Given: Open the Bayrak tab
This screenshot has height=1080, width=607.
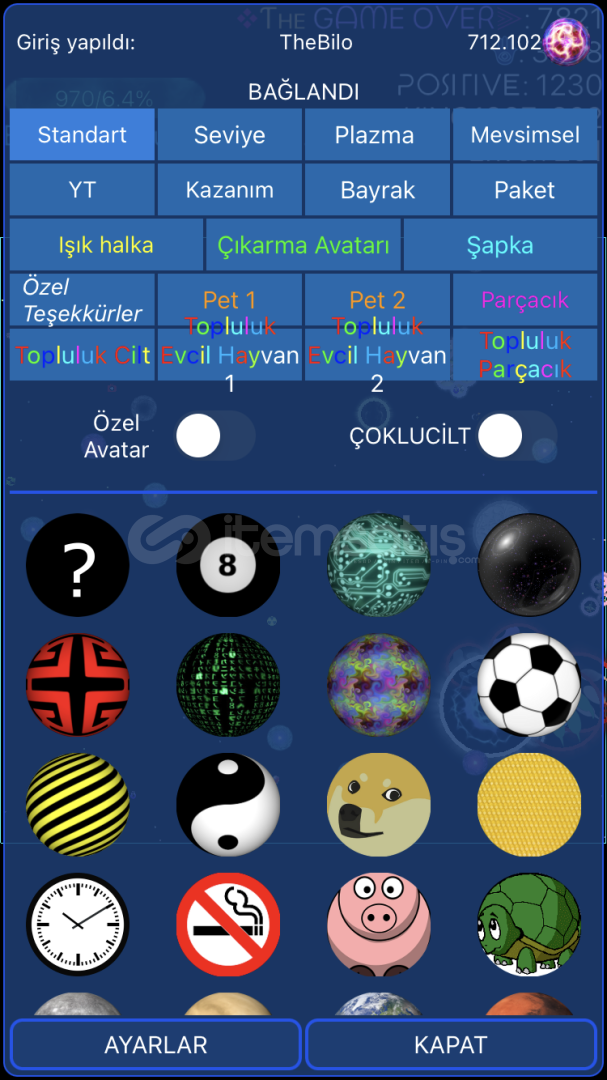Looking at the screenshot, I should (377, 189).
